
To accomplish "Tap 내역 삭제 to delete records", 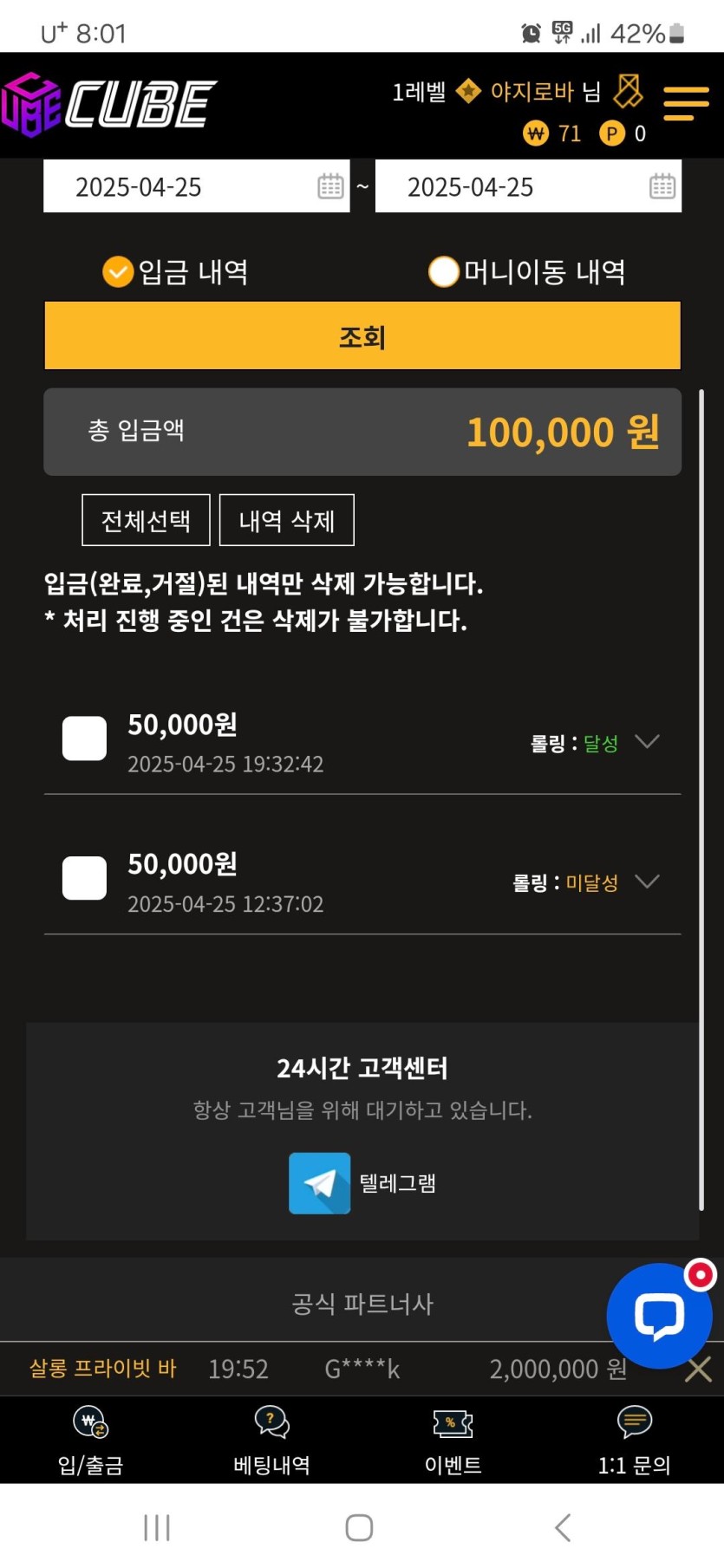I will (x=286, y=520).
